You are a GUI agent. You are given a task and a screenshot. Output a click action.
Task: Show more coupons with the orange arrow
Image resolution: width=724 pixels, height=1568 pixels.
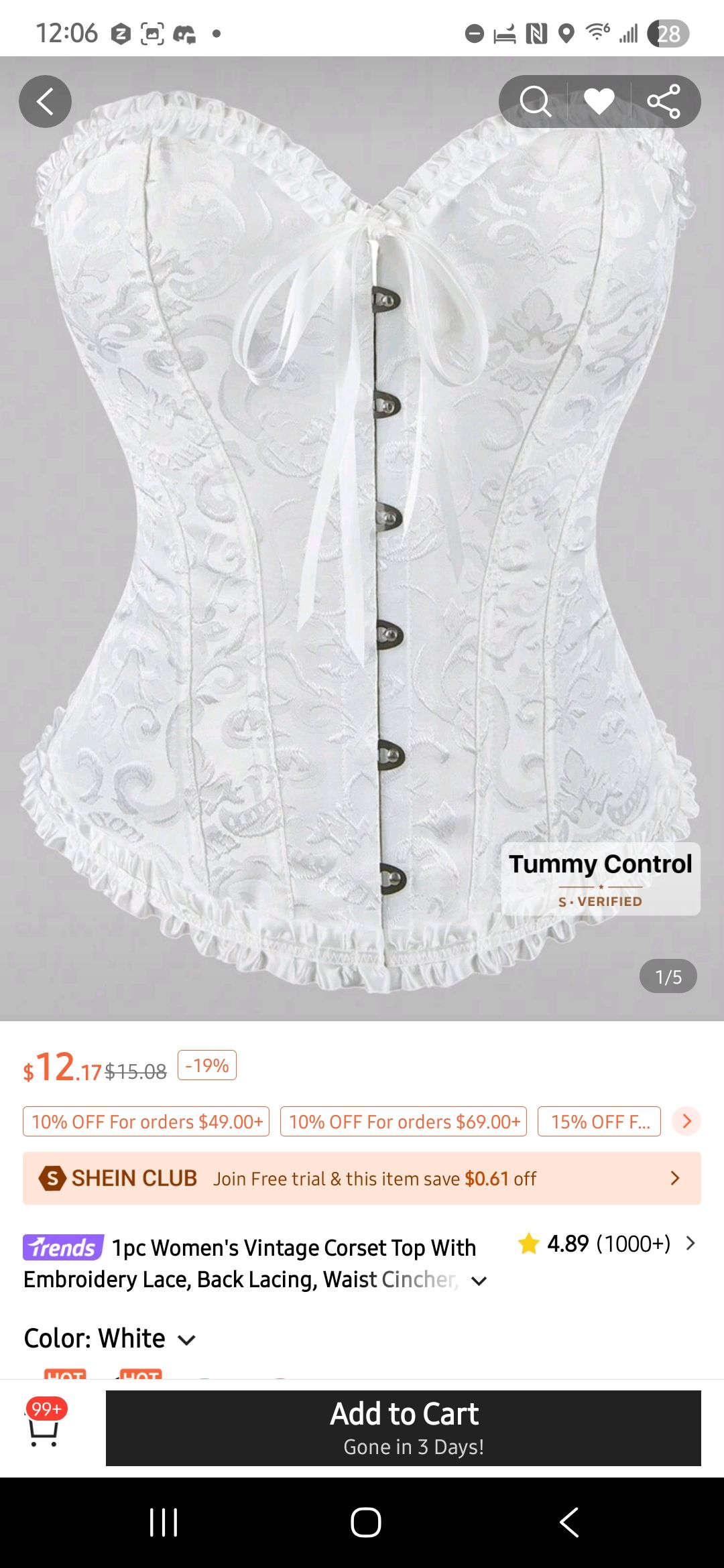tap(686, 1121)
